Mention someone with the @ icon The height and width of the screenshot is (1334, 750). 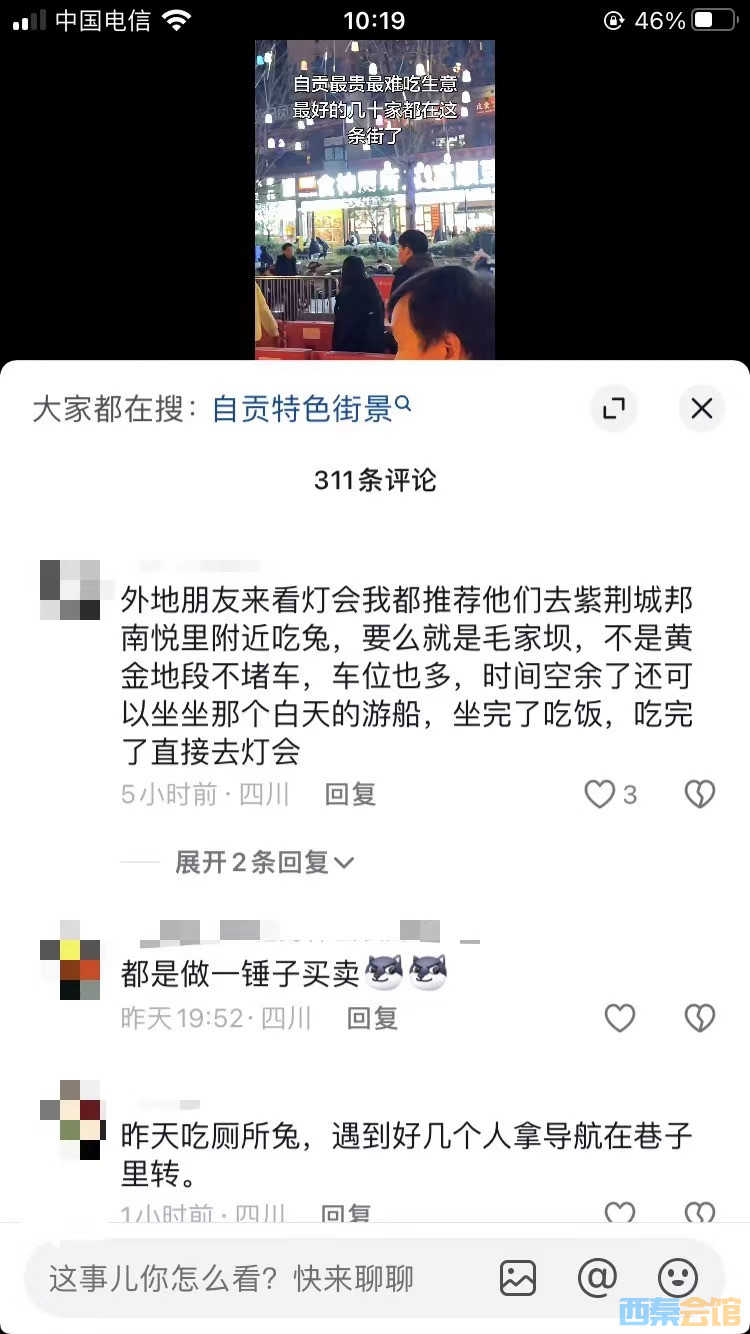[597, 1278]
